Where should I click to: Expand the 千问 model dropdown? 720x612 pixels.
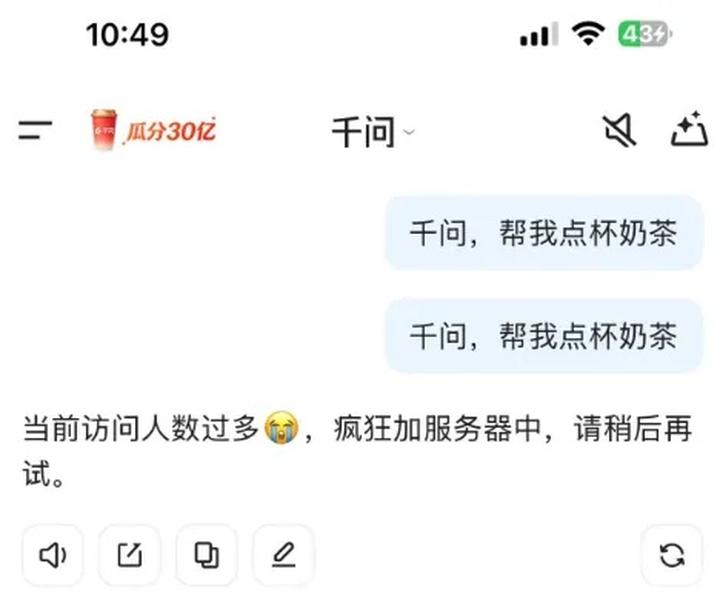coord(373,132)
